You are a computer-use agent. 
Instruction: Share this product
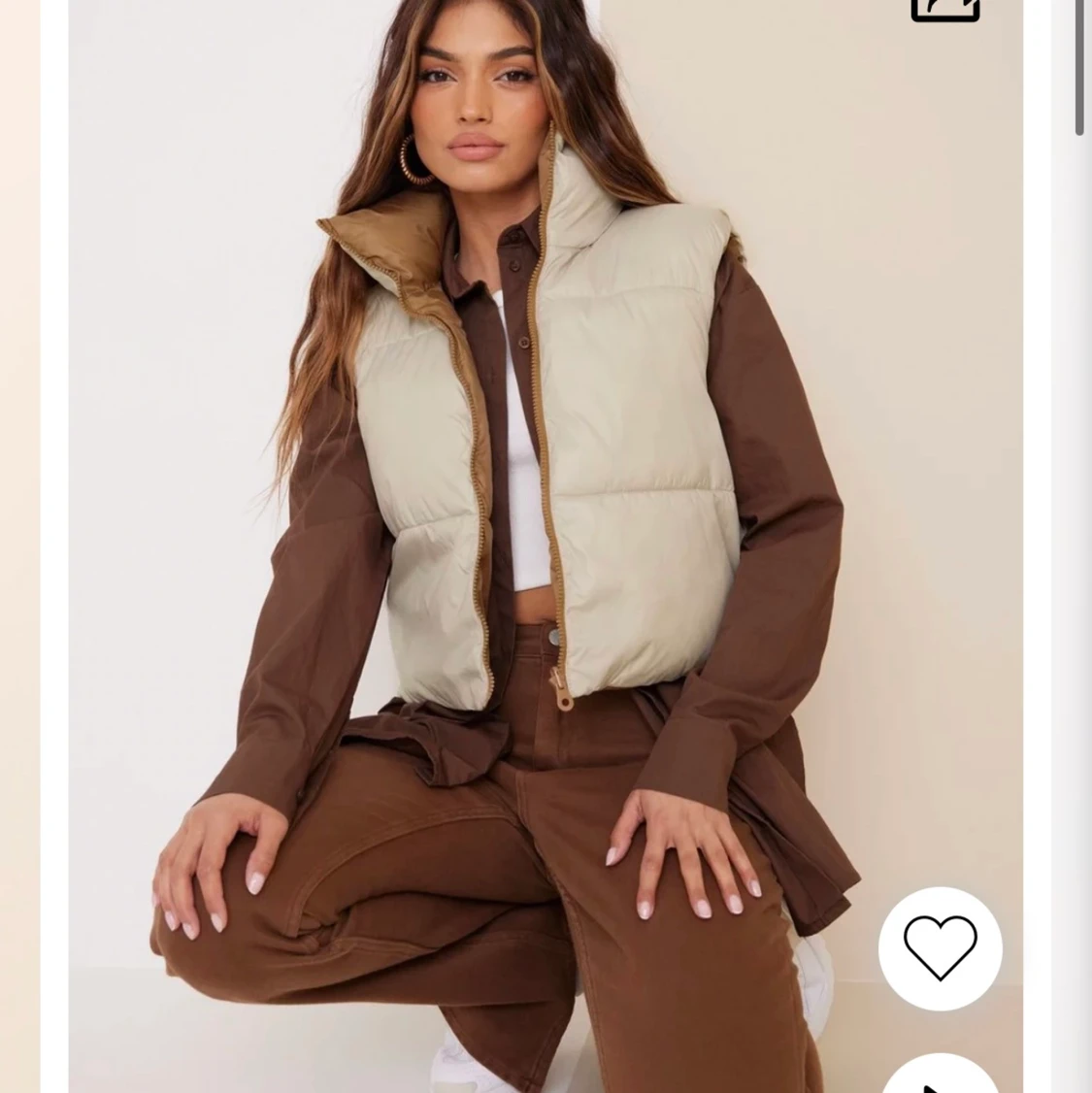tap(944, 10)
